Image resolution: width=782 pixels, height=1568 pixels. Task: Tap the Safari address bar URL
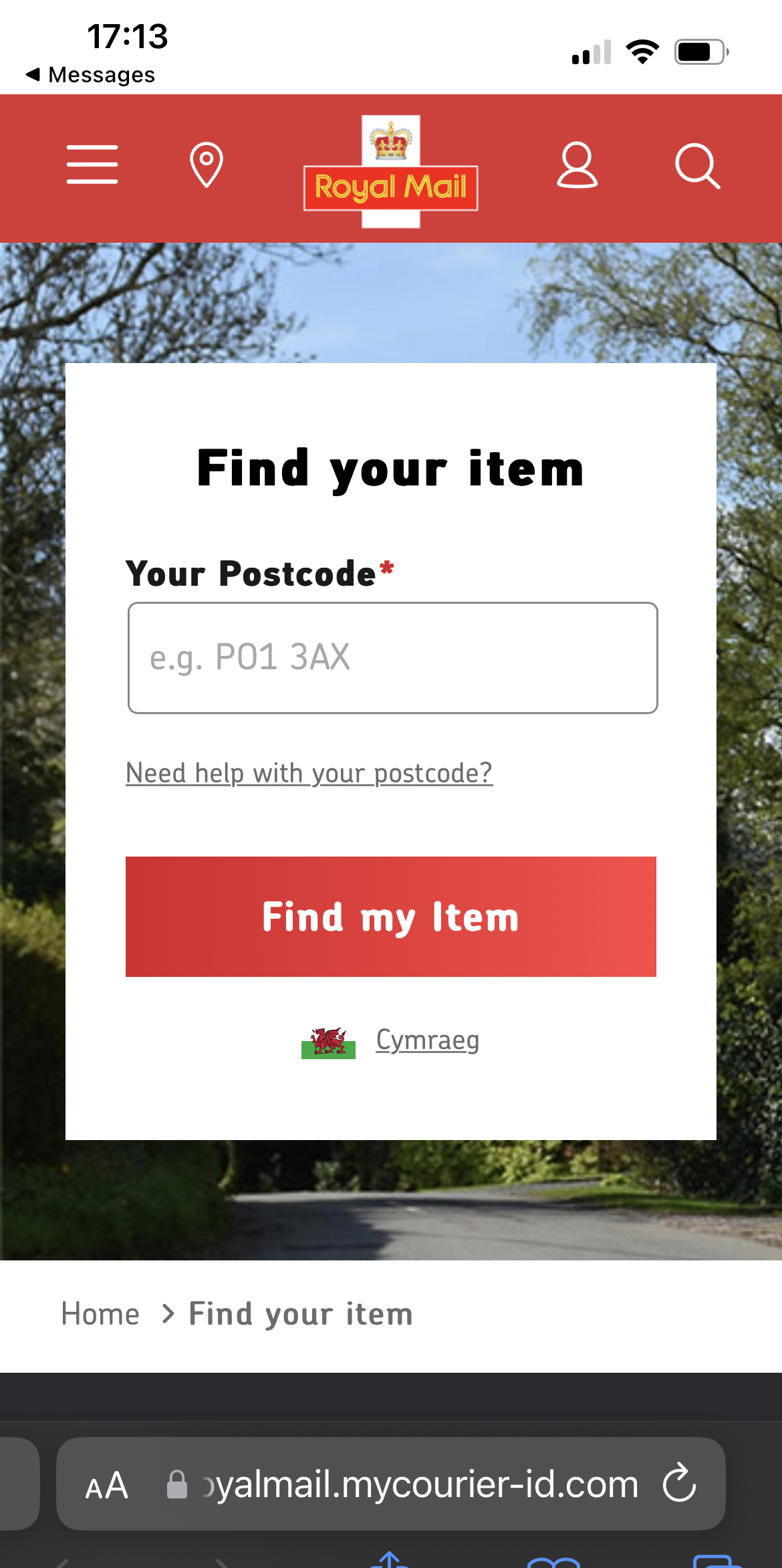420,1484
